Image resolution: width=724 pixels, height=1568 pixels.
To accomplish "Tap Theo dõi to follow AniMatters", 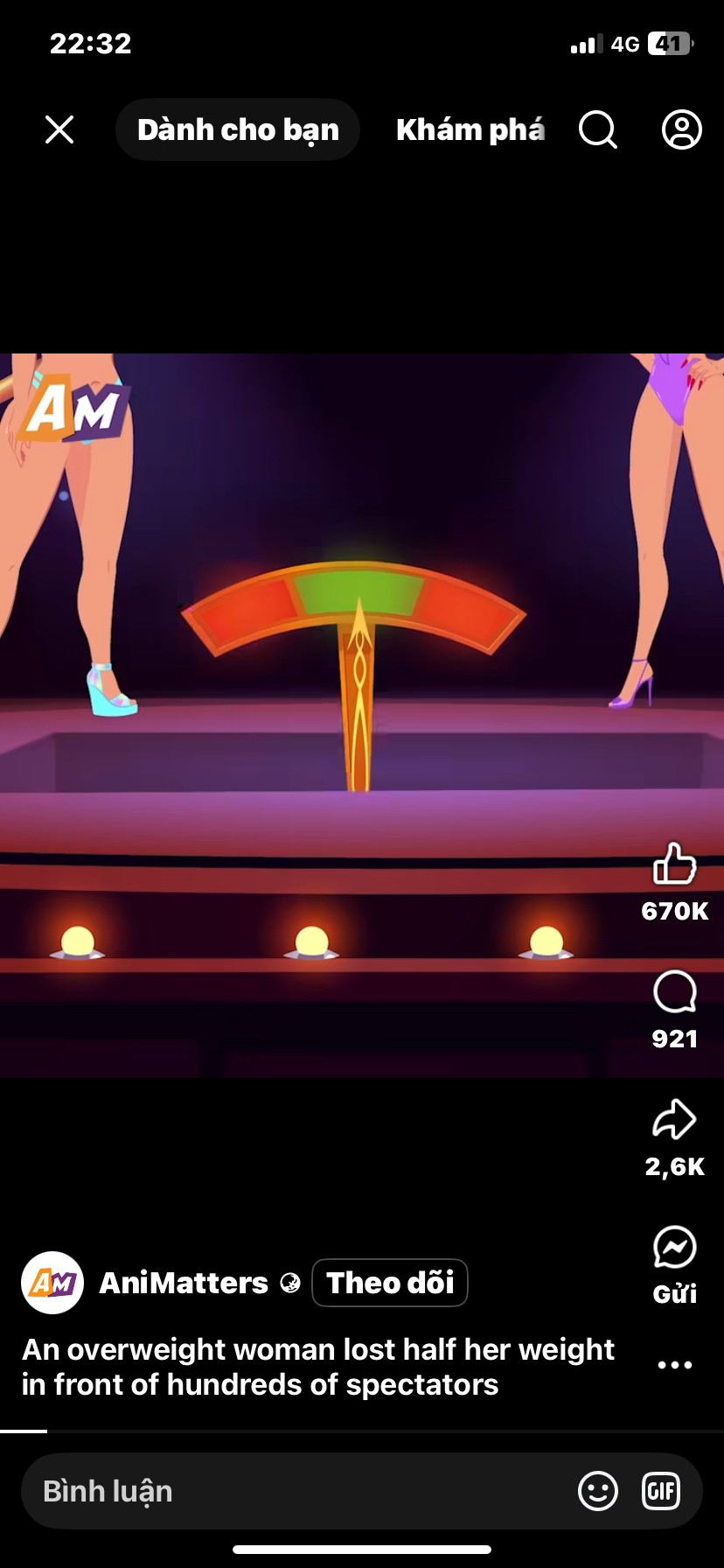I will (390, 1283).
